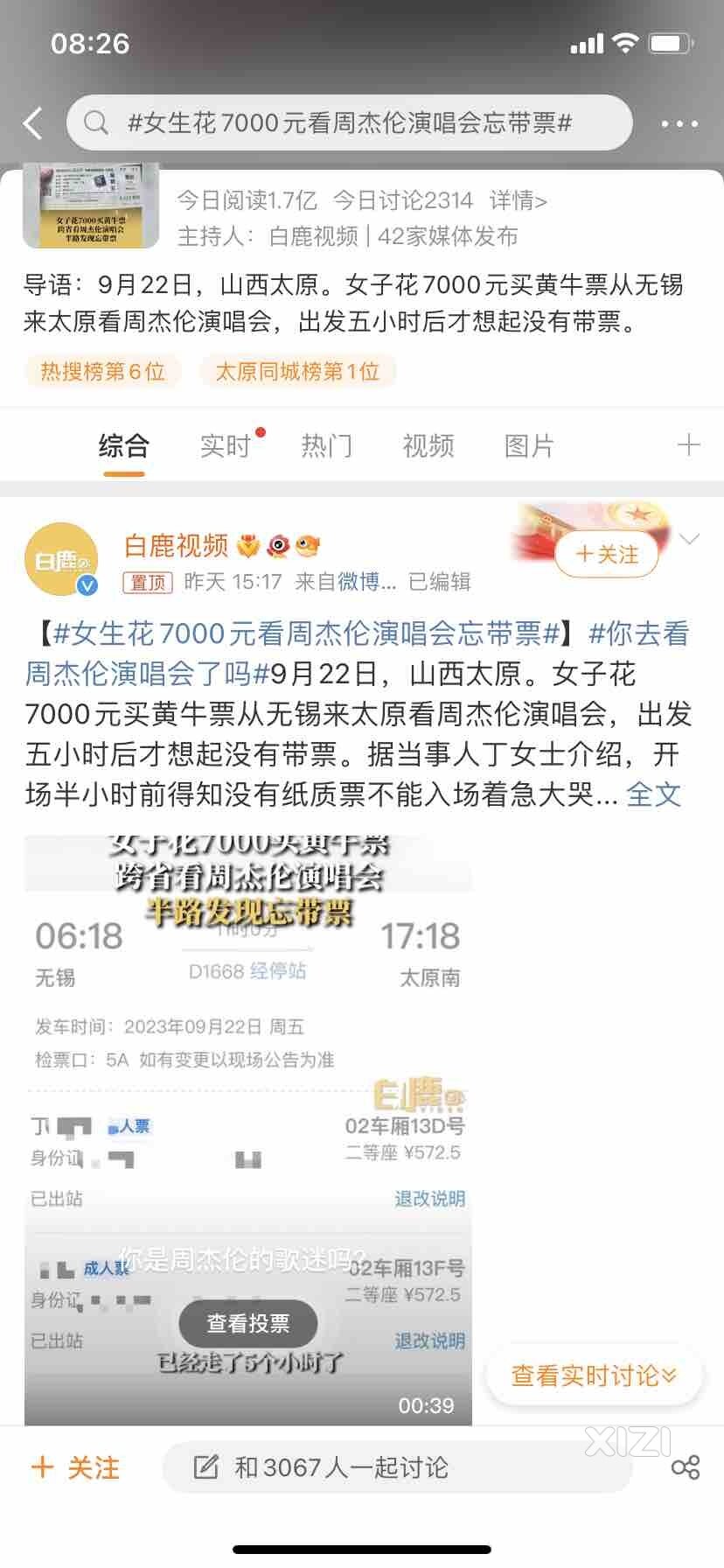
Task: Switch to the 视频 tab
Action: pos(428,446)
